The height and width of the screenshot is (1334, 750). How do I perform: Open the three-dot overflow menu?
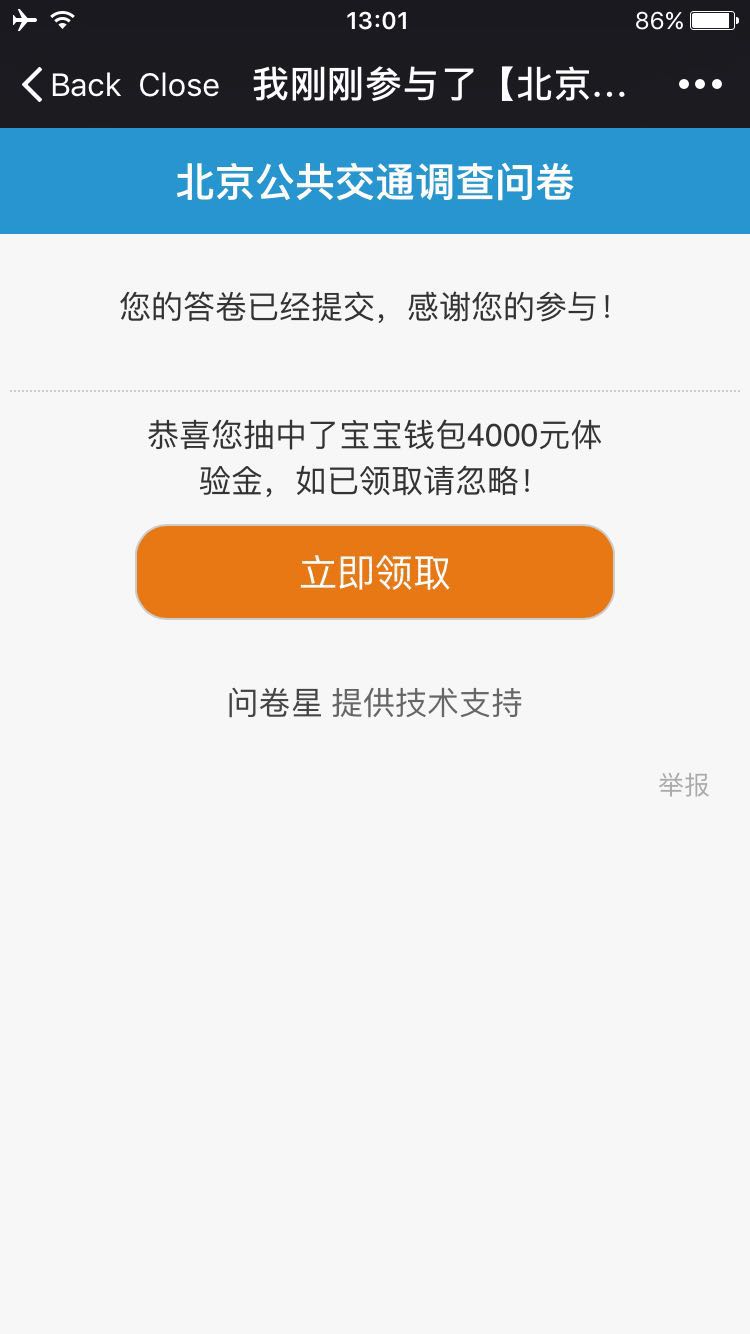click(x=700, y=85)
